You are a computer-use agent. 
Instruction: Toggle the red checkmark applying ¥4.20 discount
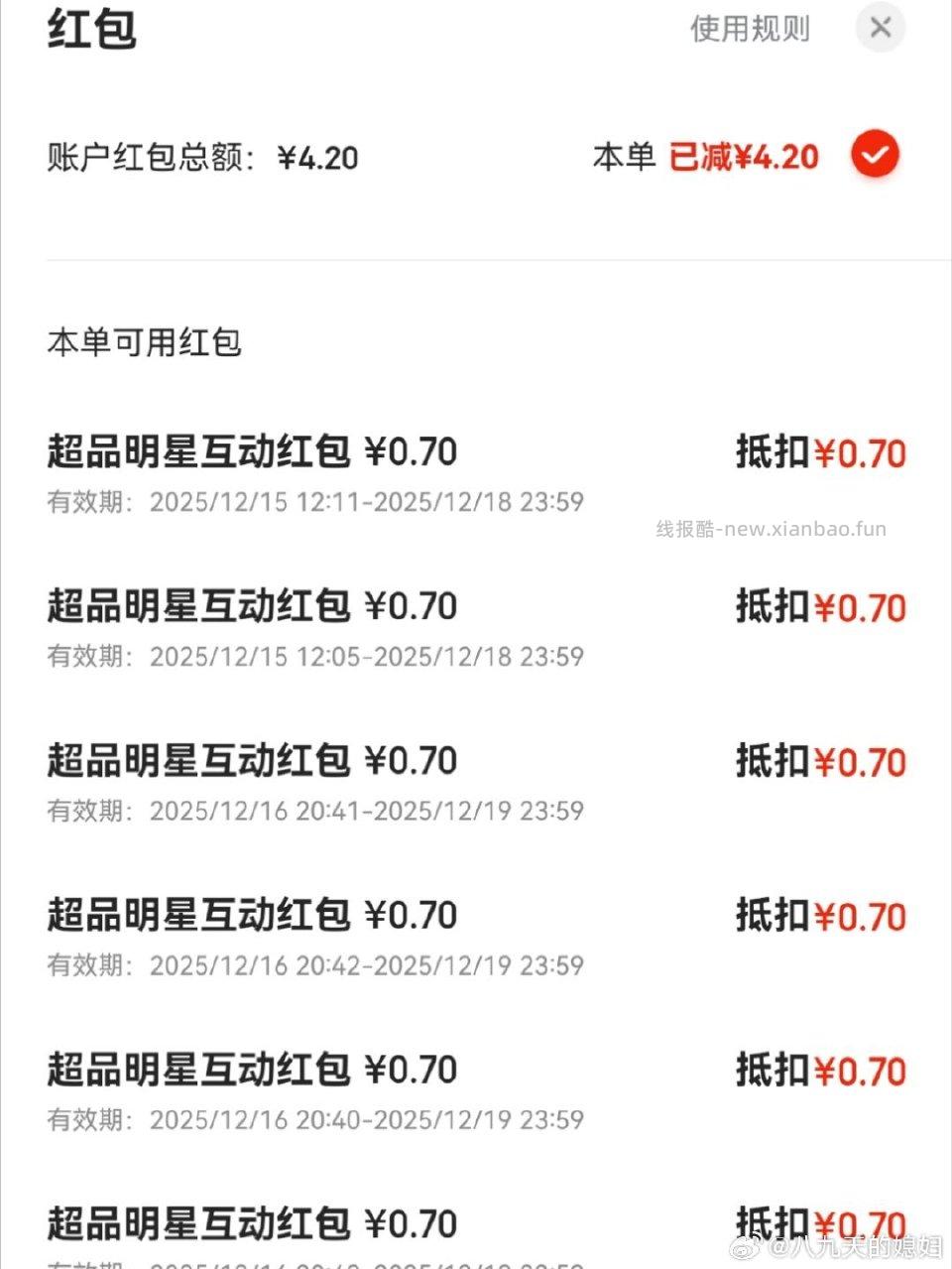(874, 154)
